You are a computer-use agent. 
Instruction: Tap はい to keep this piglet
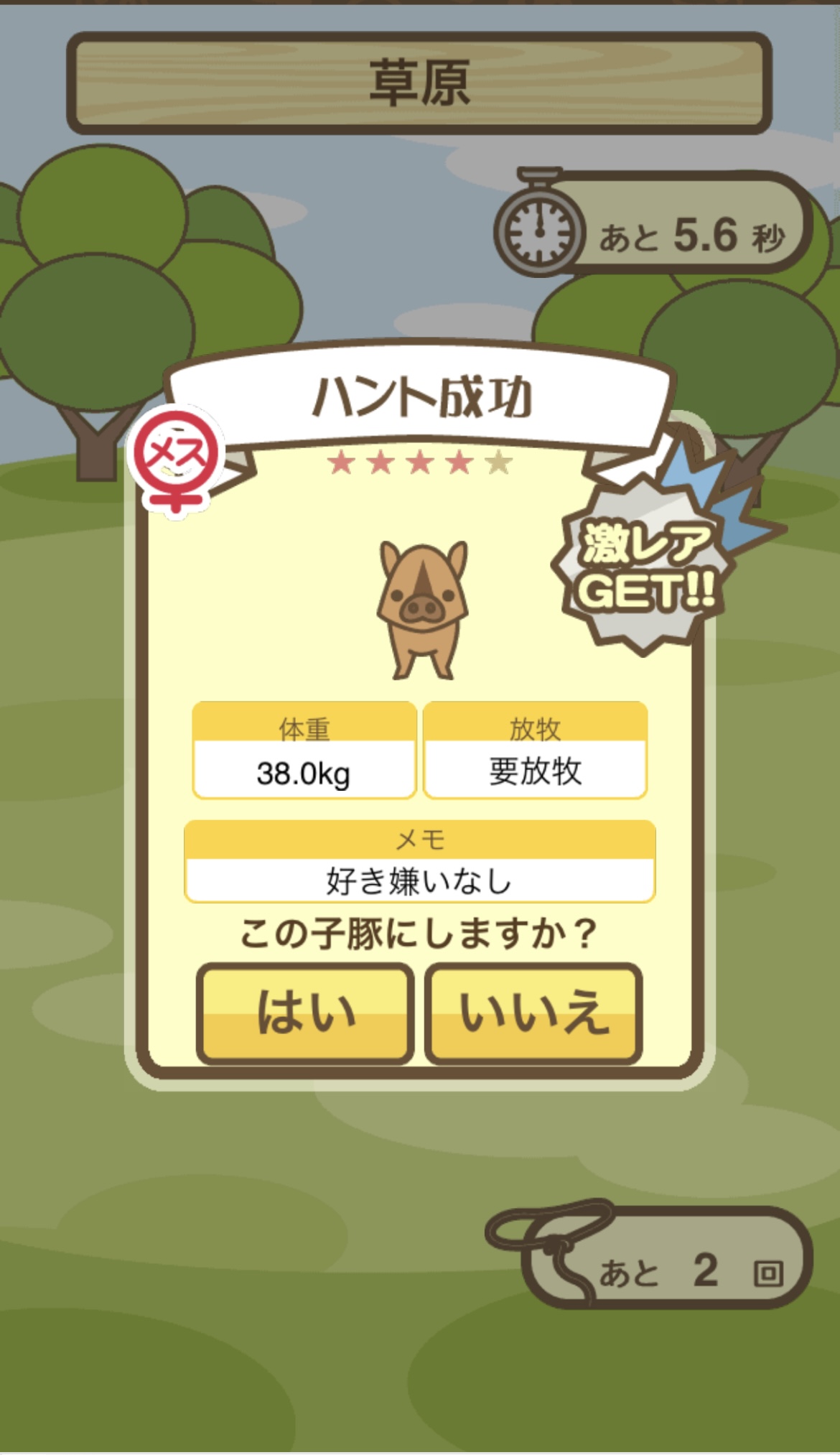click(305, 1013)
